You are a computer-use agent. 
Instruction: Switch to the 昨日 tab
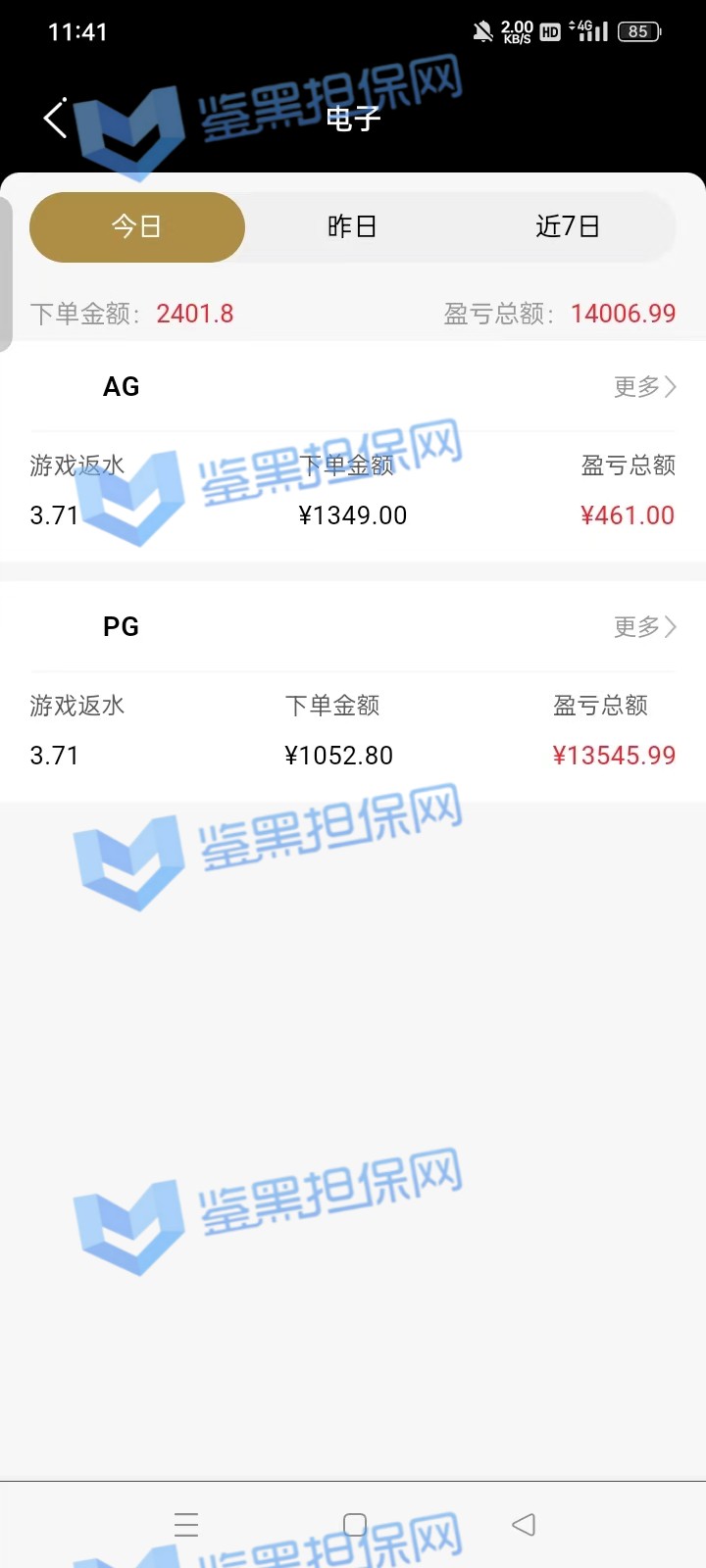coord(352,227)
